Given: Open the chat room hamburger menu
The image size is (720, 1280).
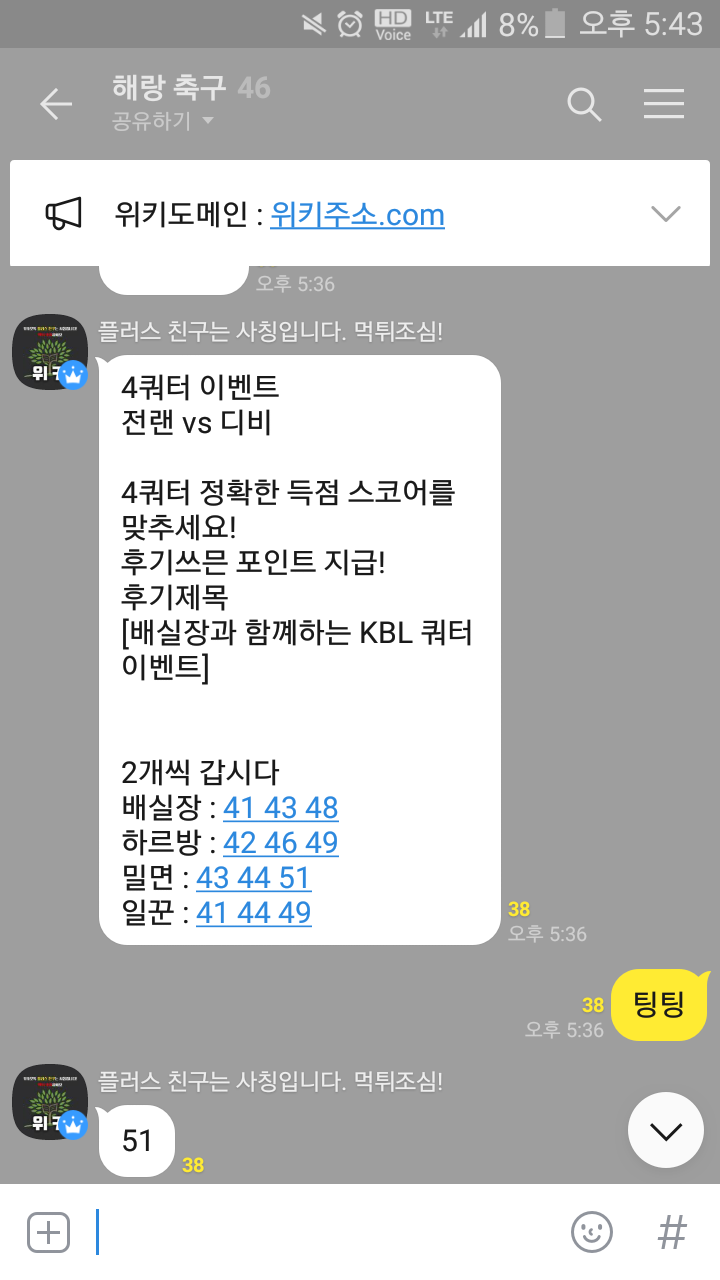Looking at the screenshot, I should click(664, 104).
